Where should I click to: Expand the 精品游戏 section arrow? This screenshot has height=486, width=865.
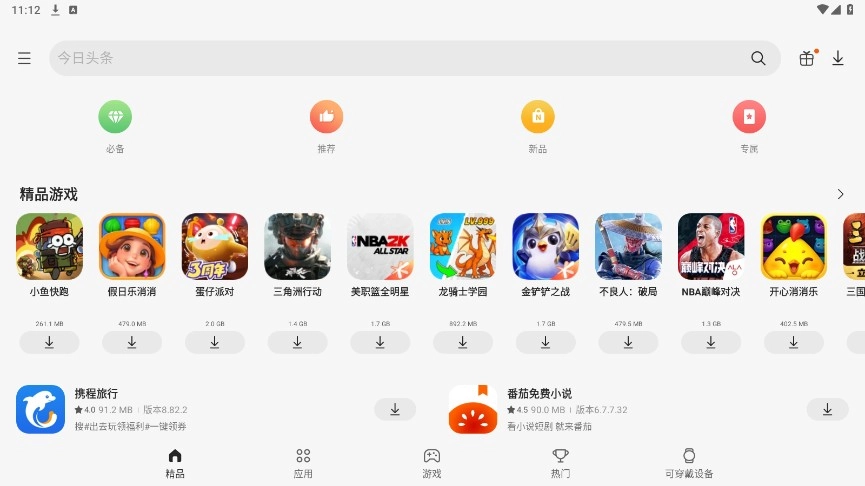[840, 194]
